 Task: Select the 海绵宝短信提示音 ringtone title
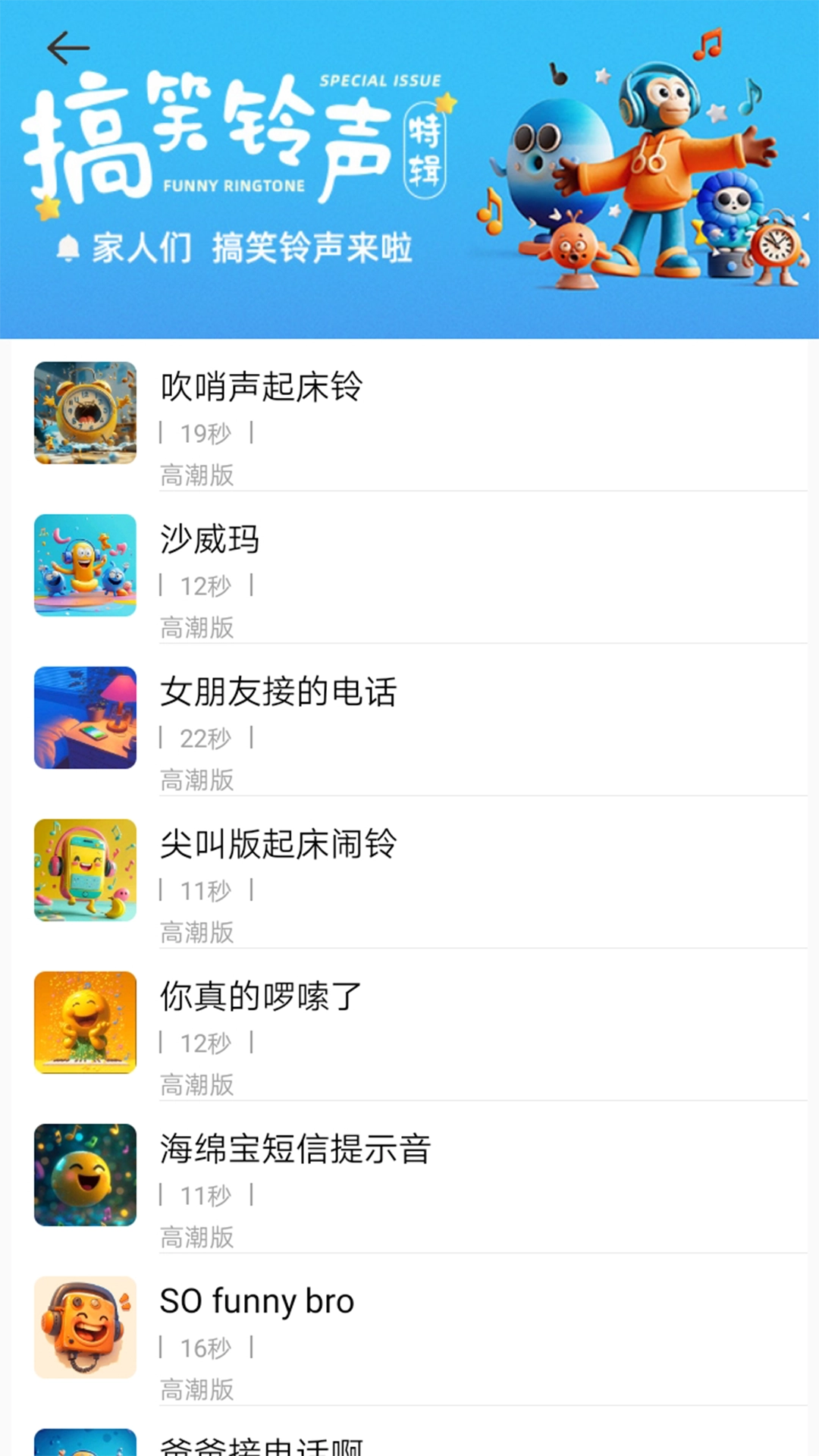(296, 1150)
